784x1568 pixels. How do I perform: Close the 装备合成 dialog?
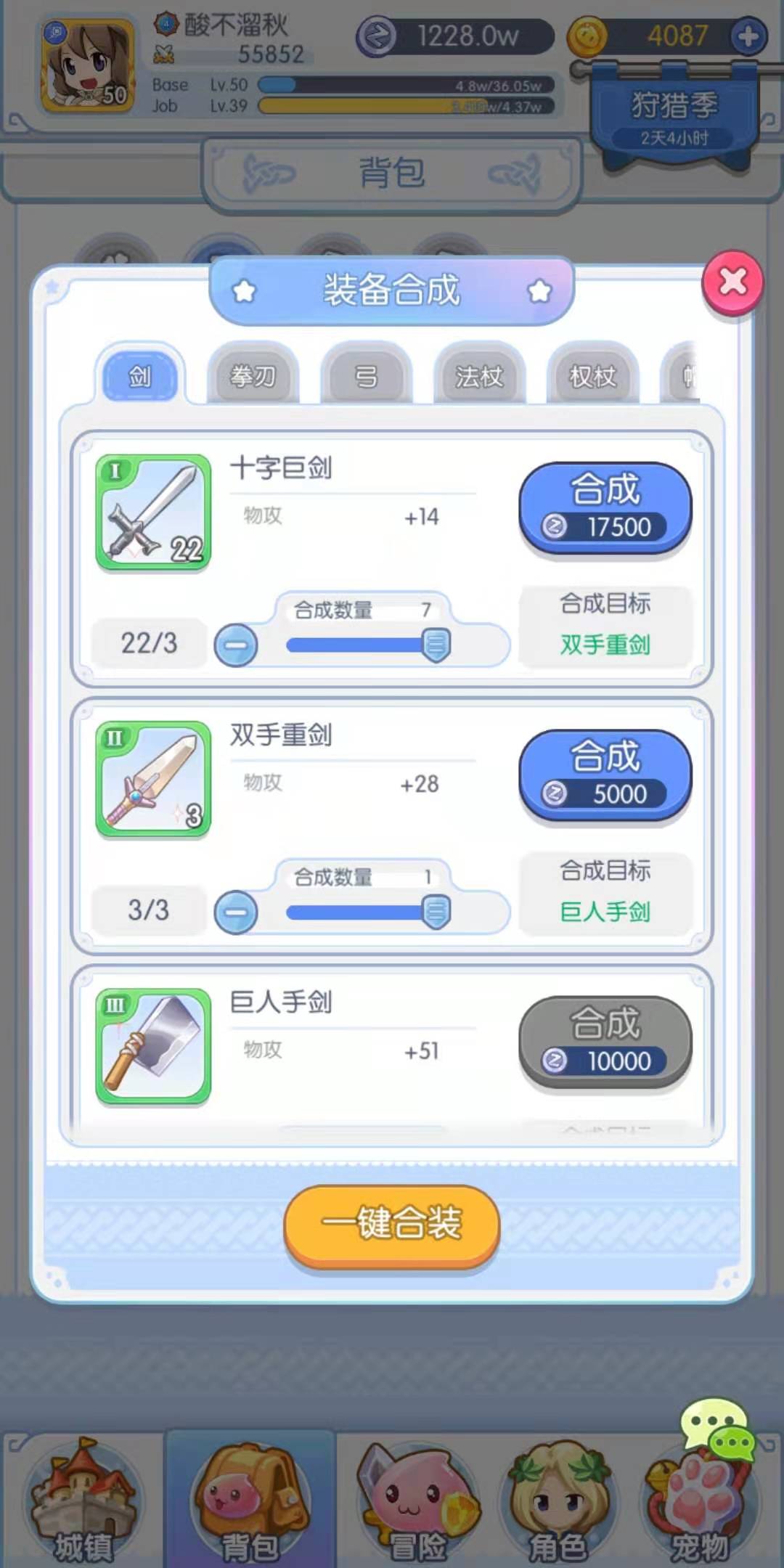click(x=732, y=282)
